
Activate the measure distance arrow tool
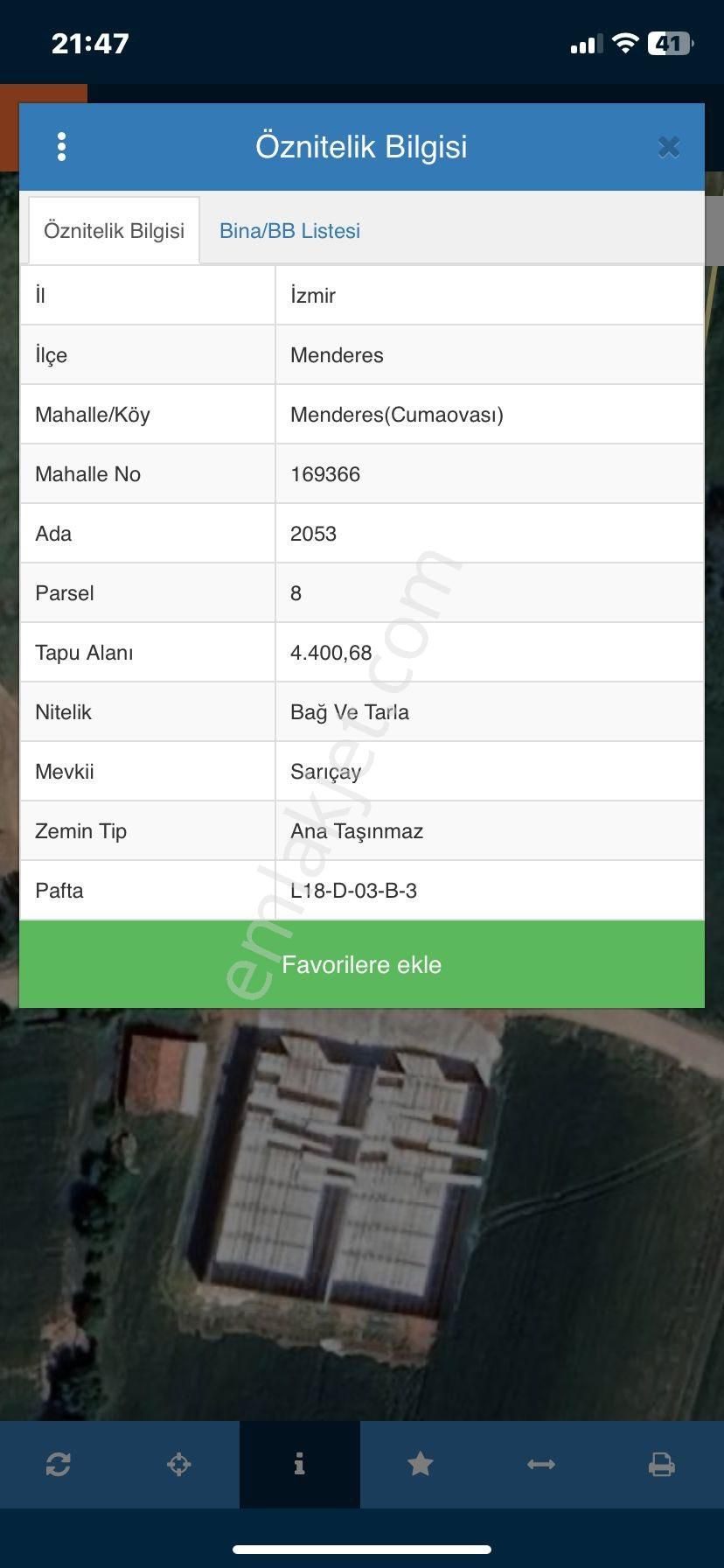click(x=541, y=1464)
